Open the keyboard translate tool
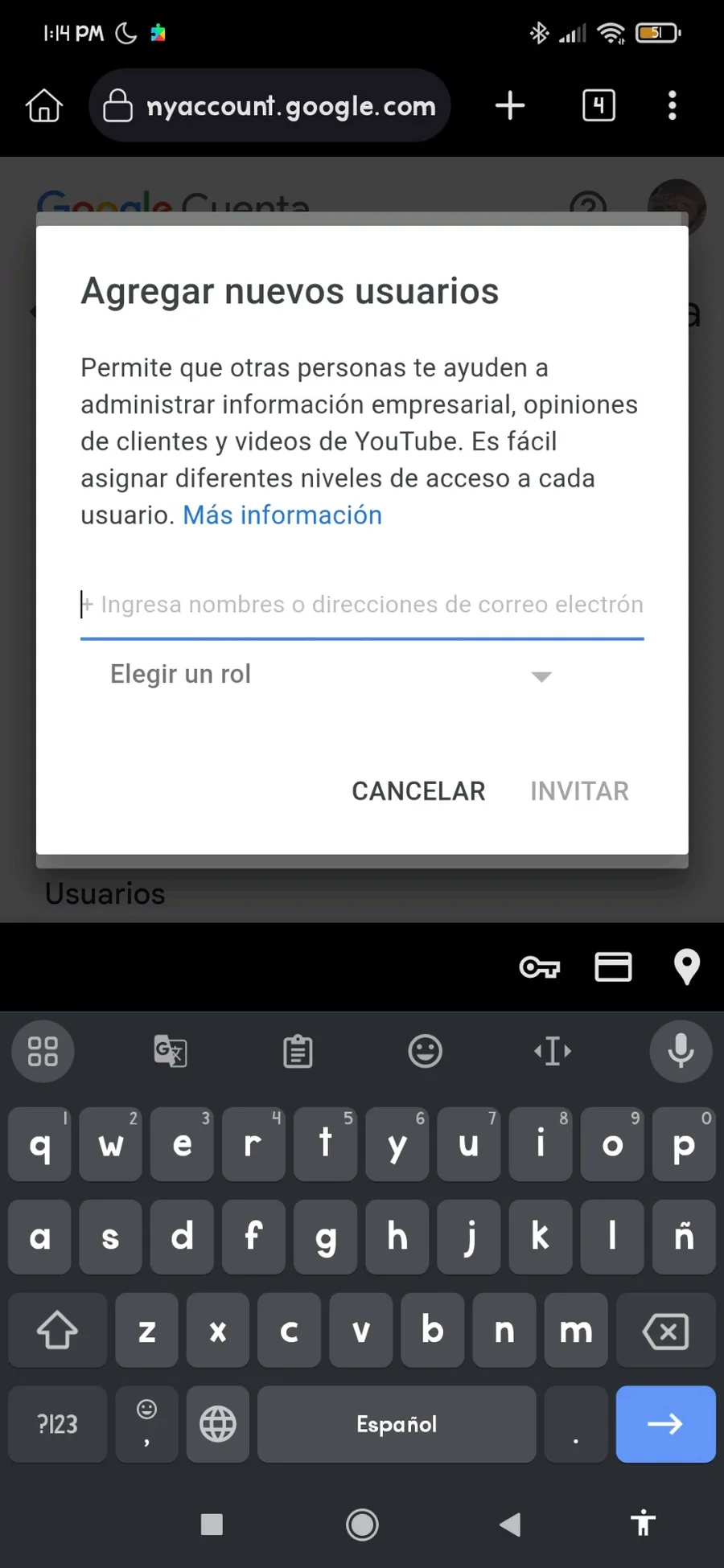The height and width of the screenshot is (1568, 724). click(171, 1051)
